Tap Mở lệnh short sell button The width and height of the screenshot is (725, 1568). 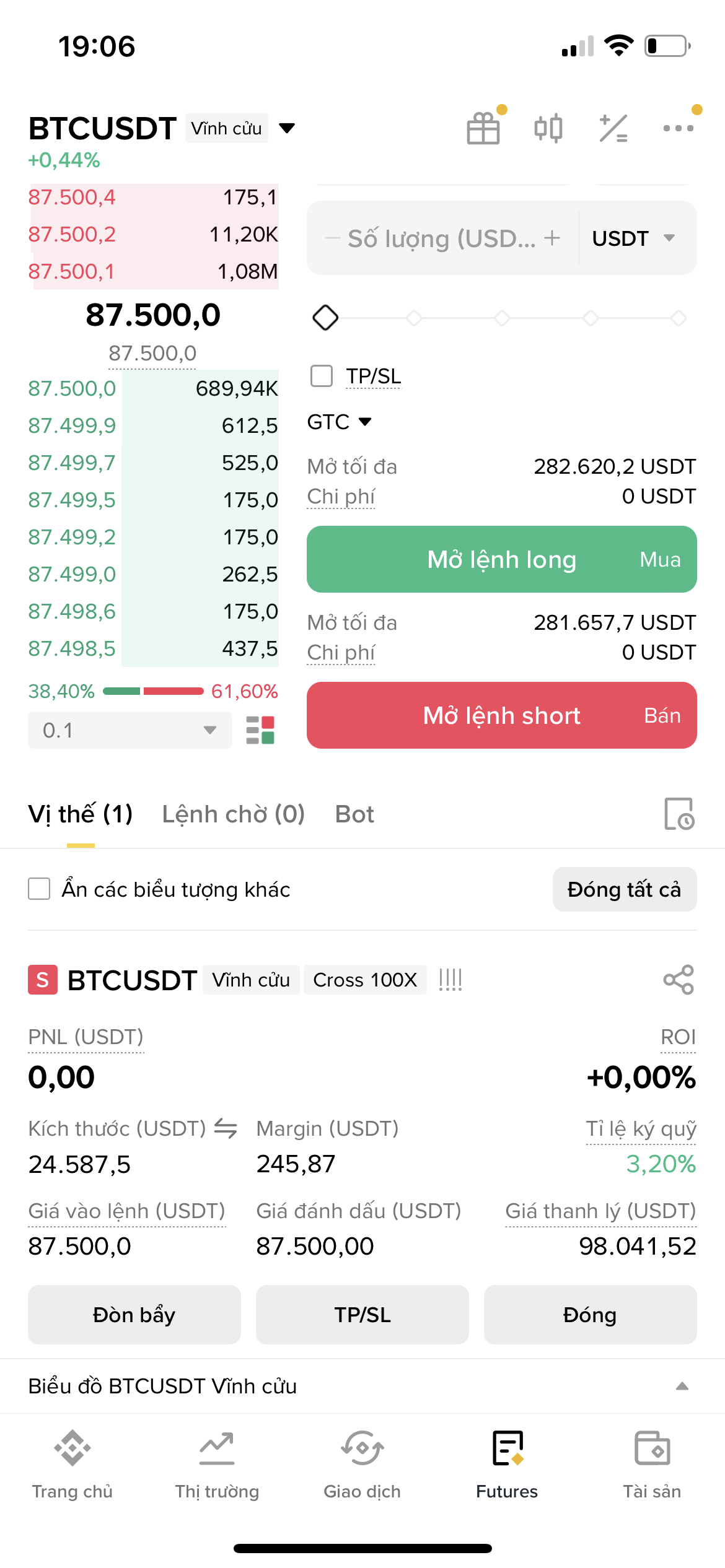tap(501, 715)
